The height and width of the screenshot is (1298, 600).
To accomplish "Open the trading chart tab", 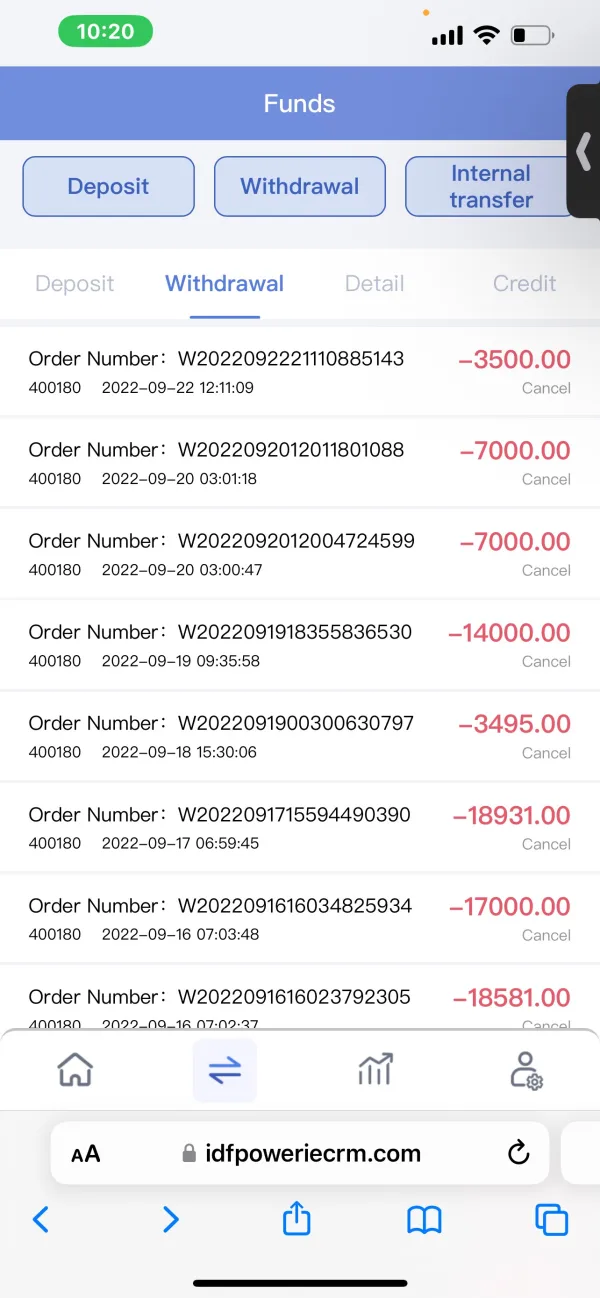I will tap(375, 1071).
